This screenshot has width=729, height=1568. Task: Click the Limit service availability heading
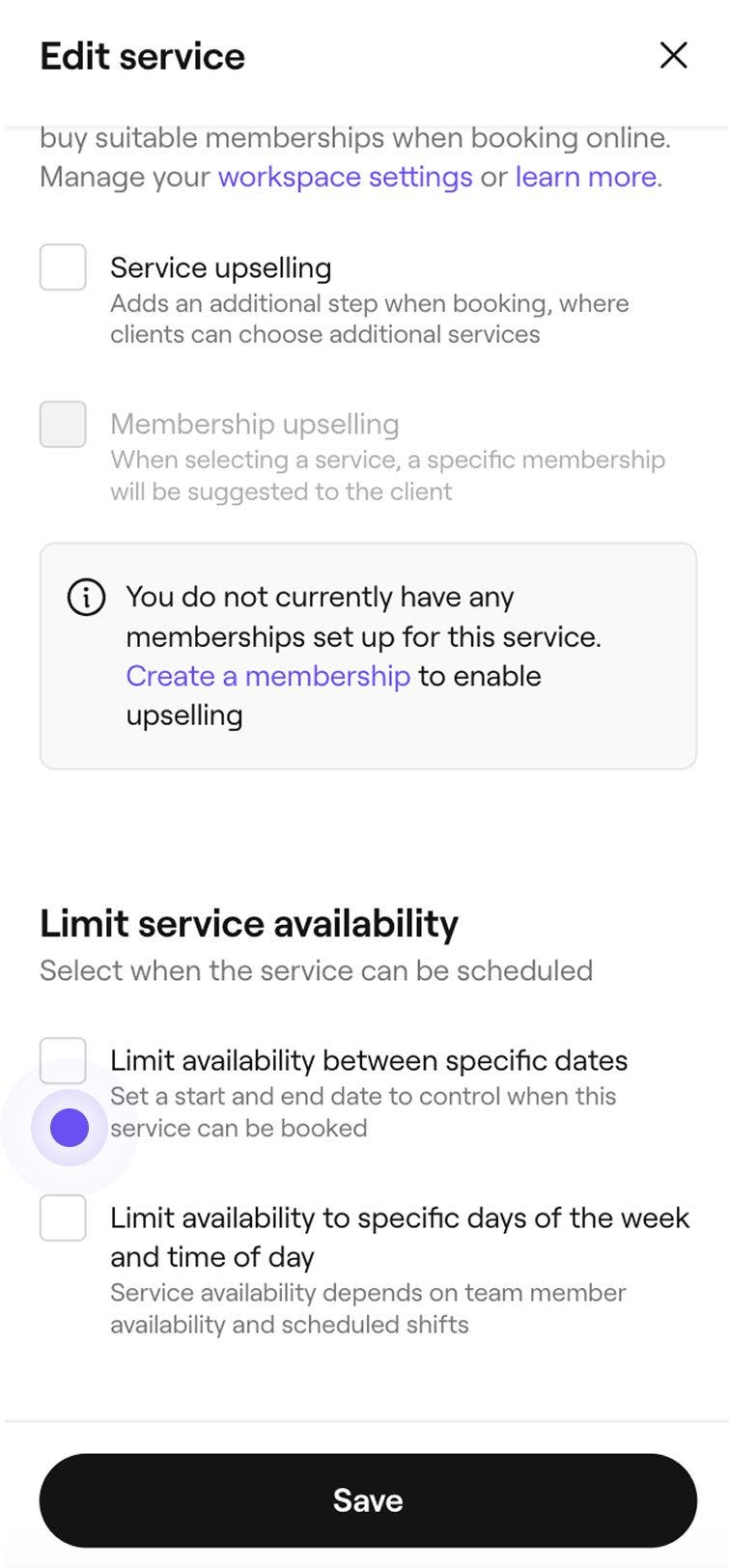click(x=248, y=923)
